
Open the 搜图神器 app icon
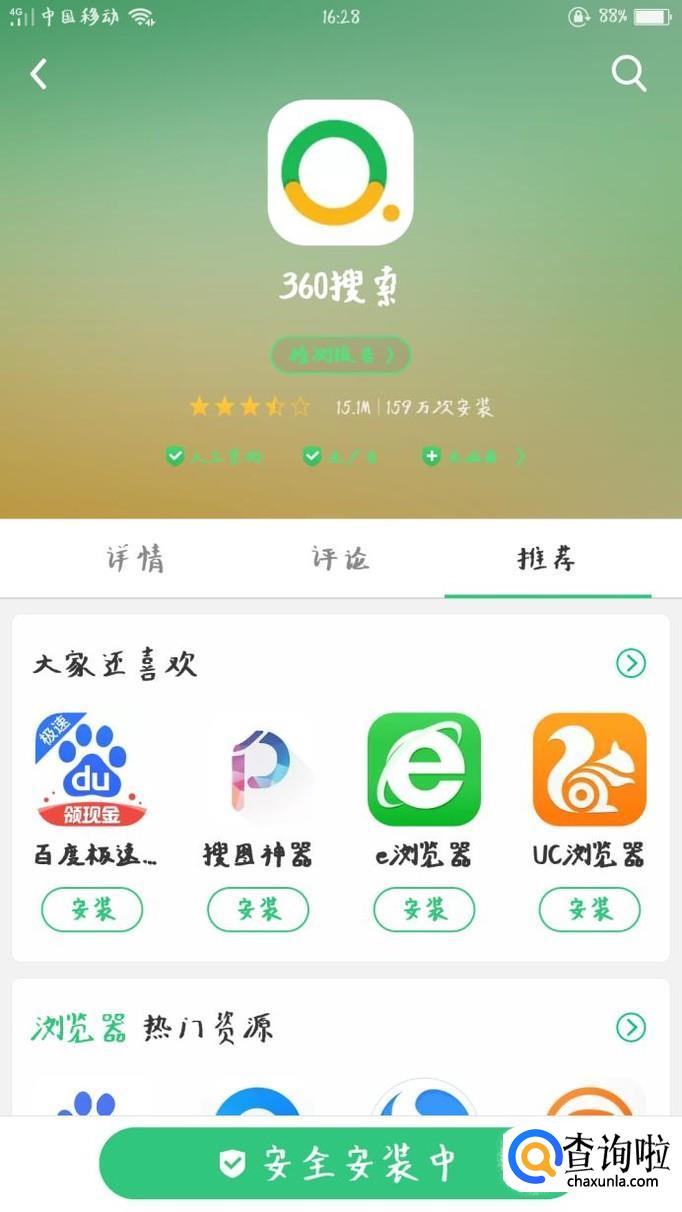258,769
